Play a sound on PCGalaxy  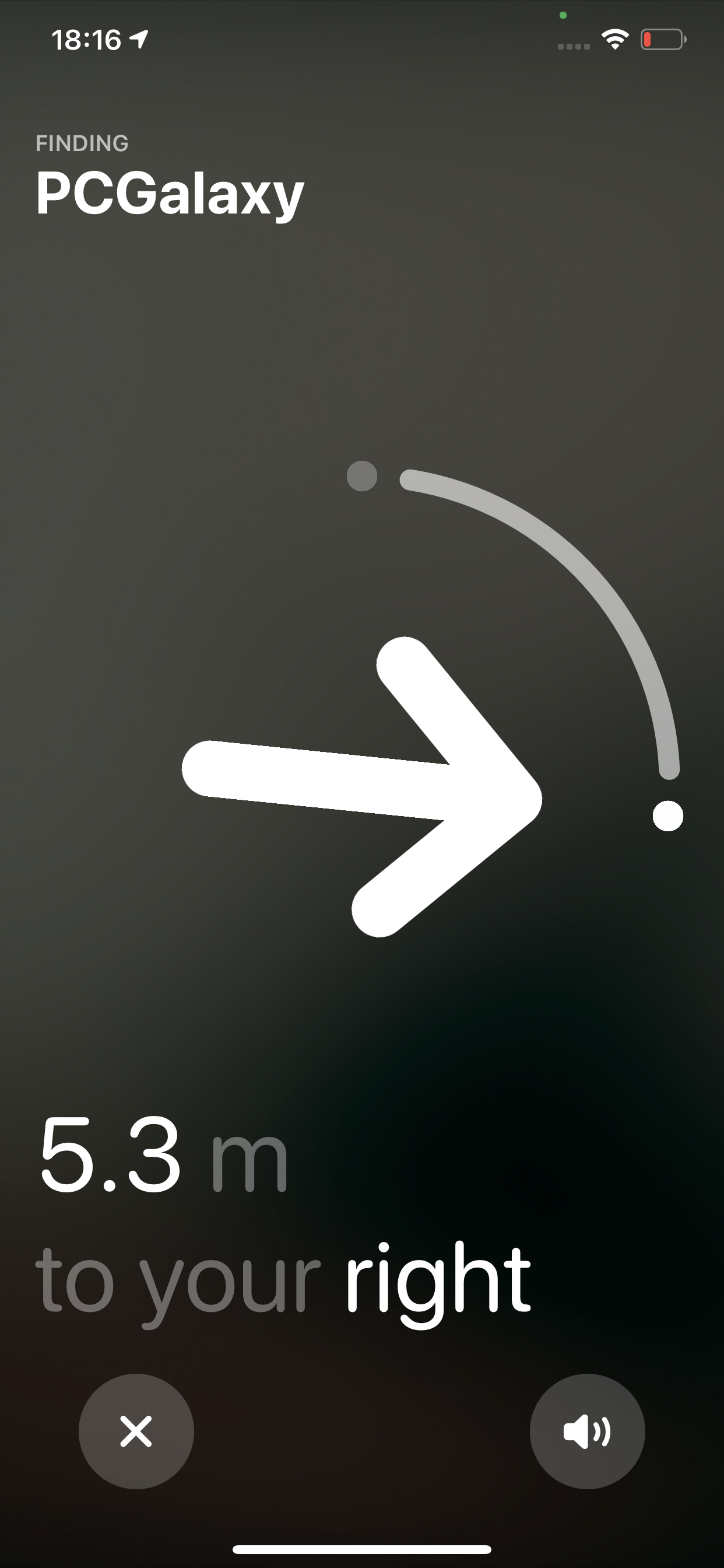coord(587,1431)
